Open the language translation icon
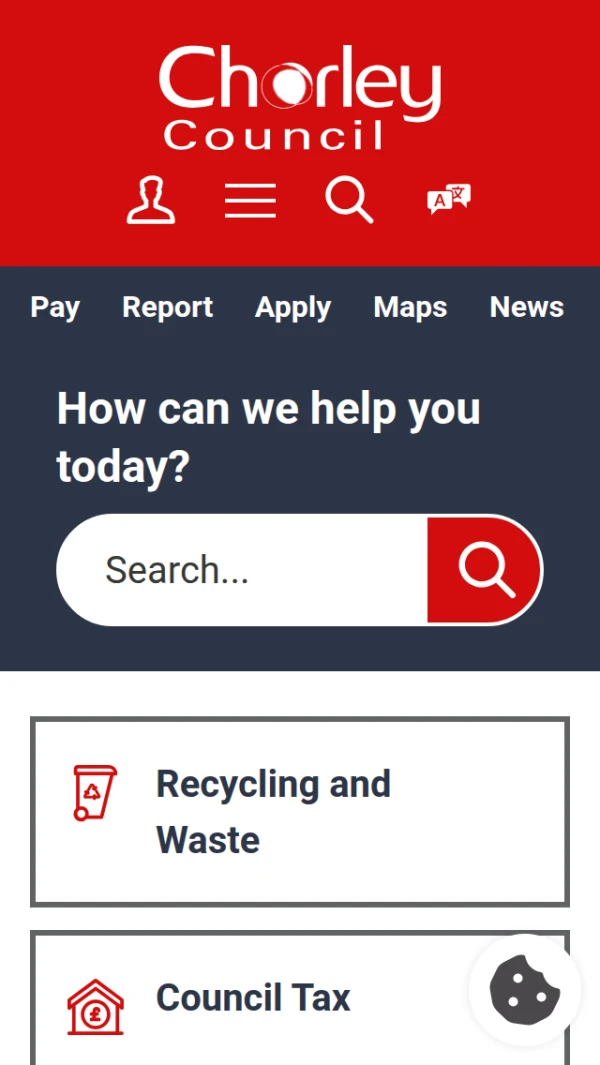Viewport: 600px width, 1065px height. coord(449,200)
